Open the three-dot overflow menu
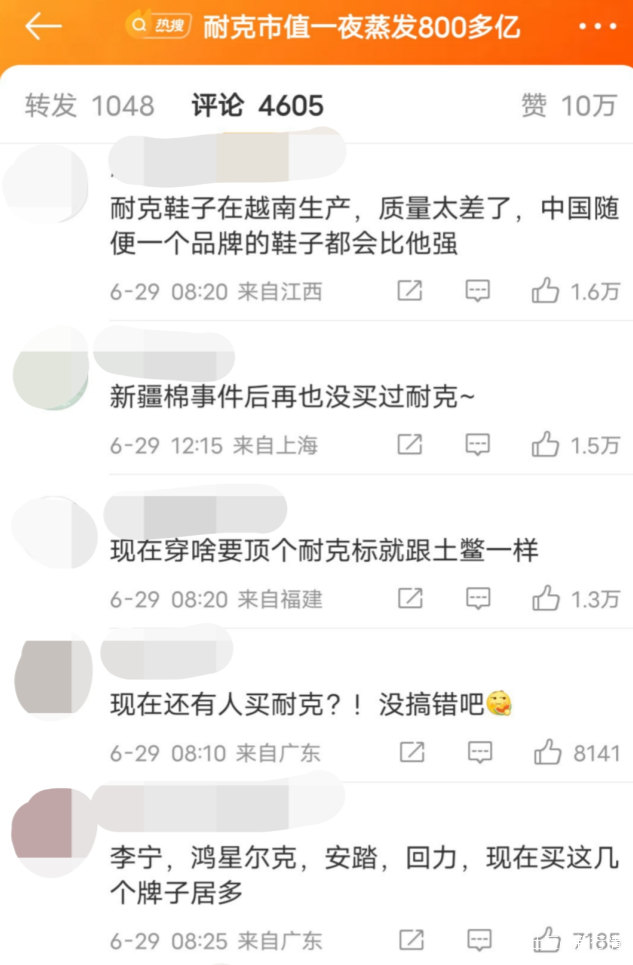Image resolution: width=633 pixels, height=965 pixels. click(597, 26)
